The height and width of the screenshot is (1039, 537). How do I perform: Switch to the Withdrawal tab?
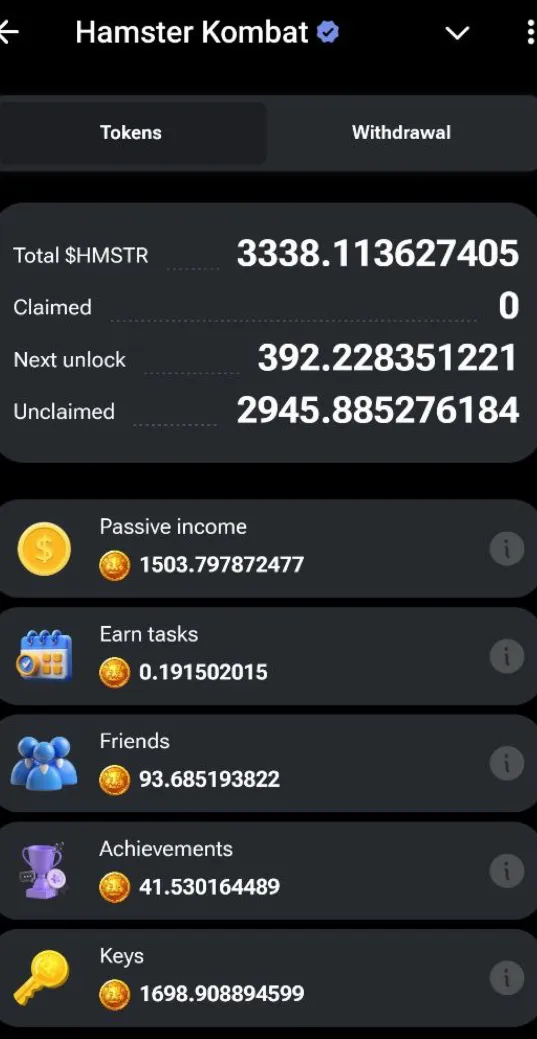[401, 133]
